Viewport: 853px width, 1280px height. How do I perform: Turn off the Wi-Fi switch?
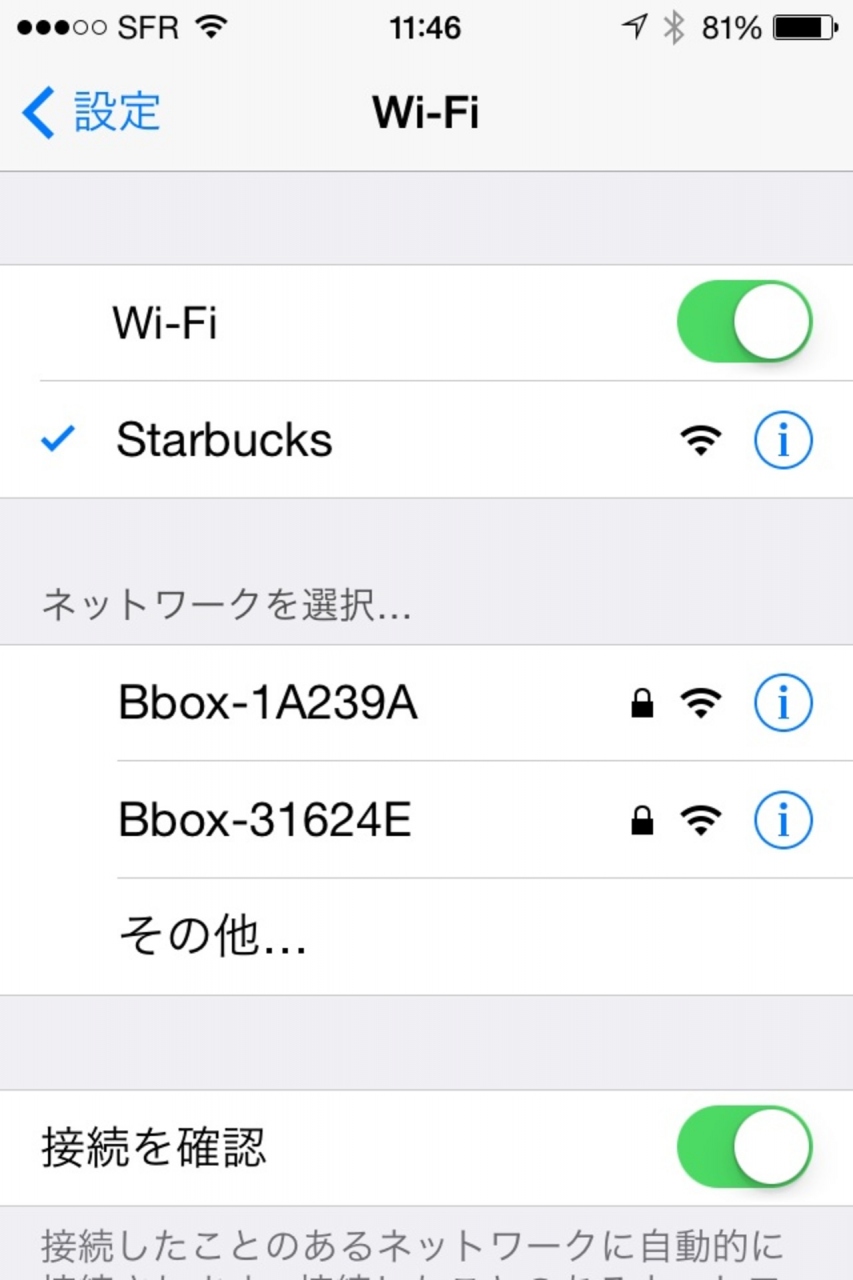[x=744, y=322]
